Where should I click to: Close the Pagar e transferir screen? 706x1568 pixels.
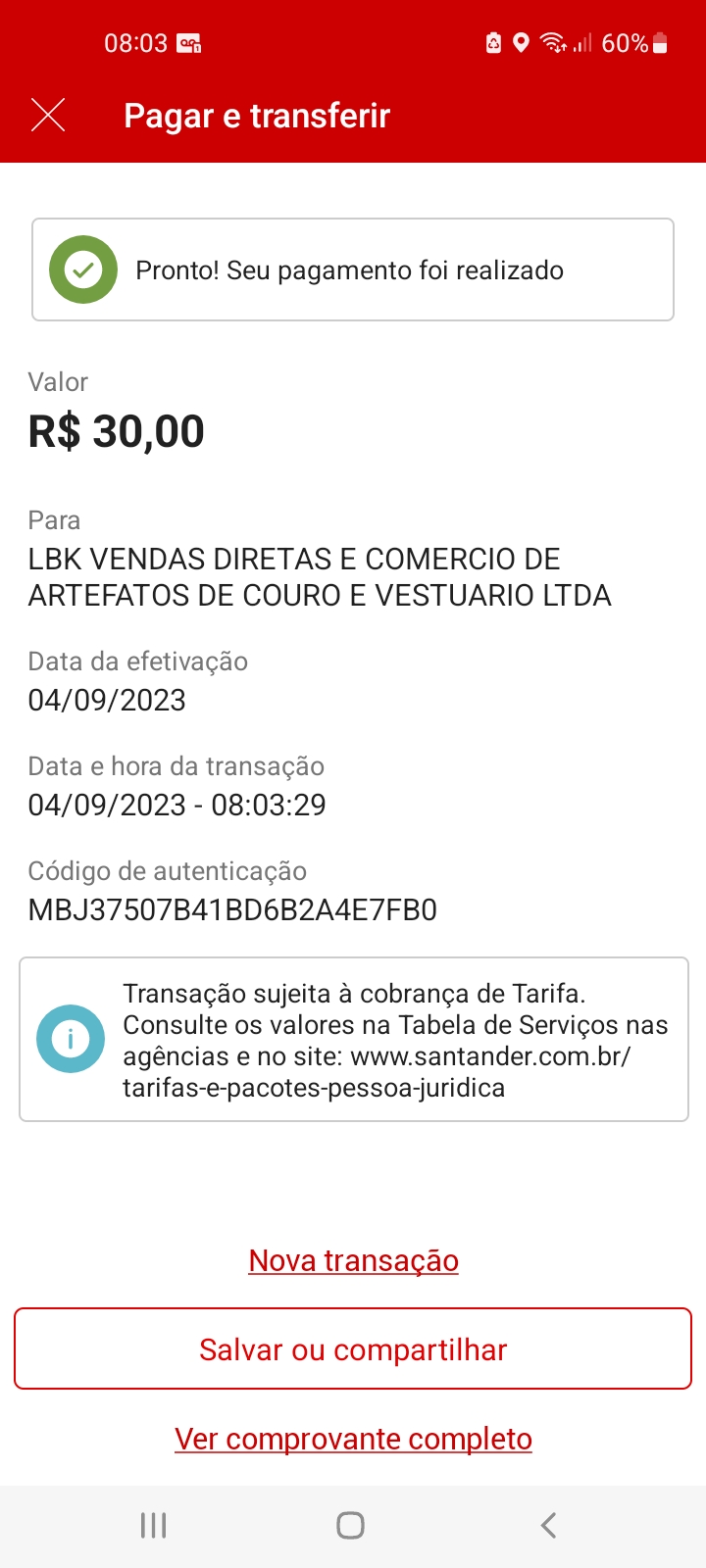point(48,116)
